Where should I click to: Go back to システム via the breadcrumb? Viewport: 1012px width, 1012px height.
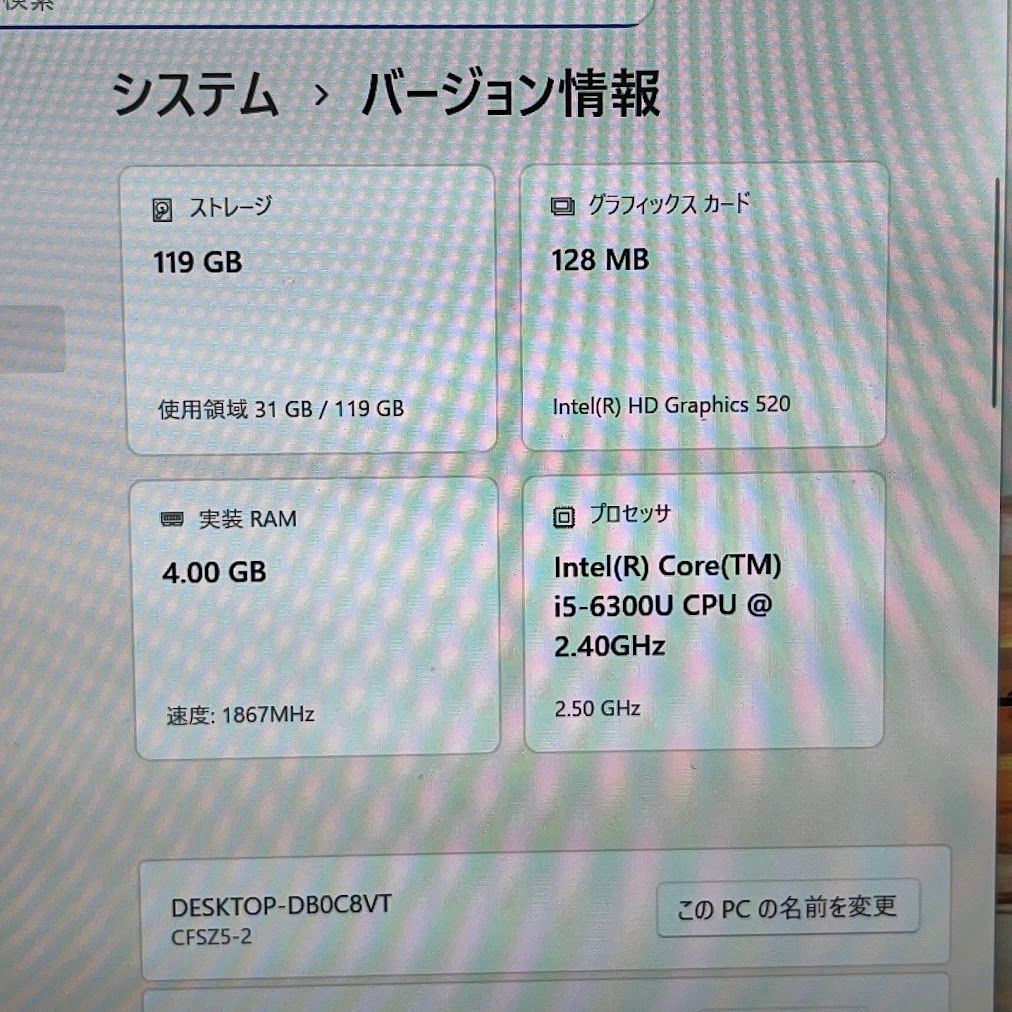pos(195,96)
